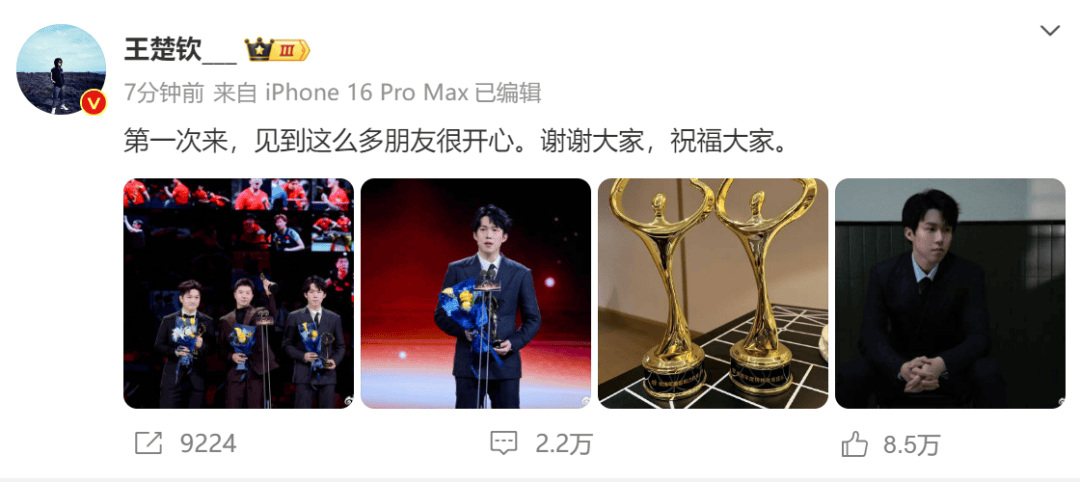
Task: Expand the post options chevron
Action: click(x=1050, y=31)
